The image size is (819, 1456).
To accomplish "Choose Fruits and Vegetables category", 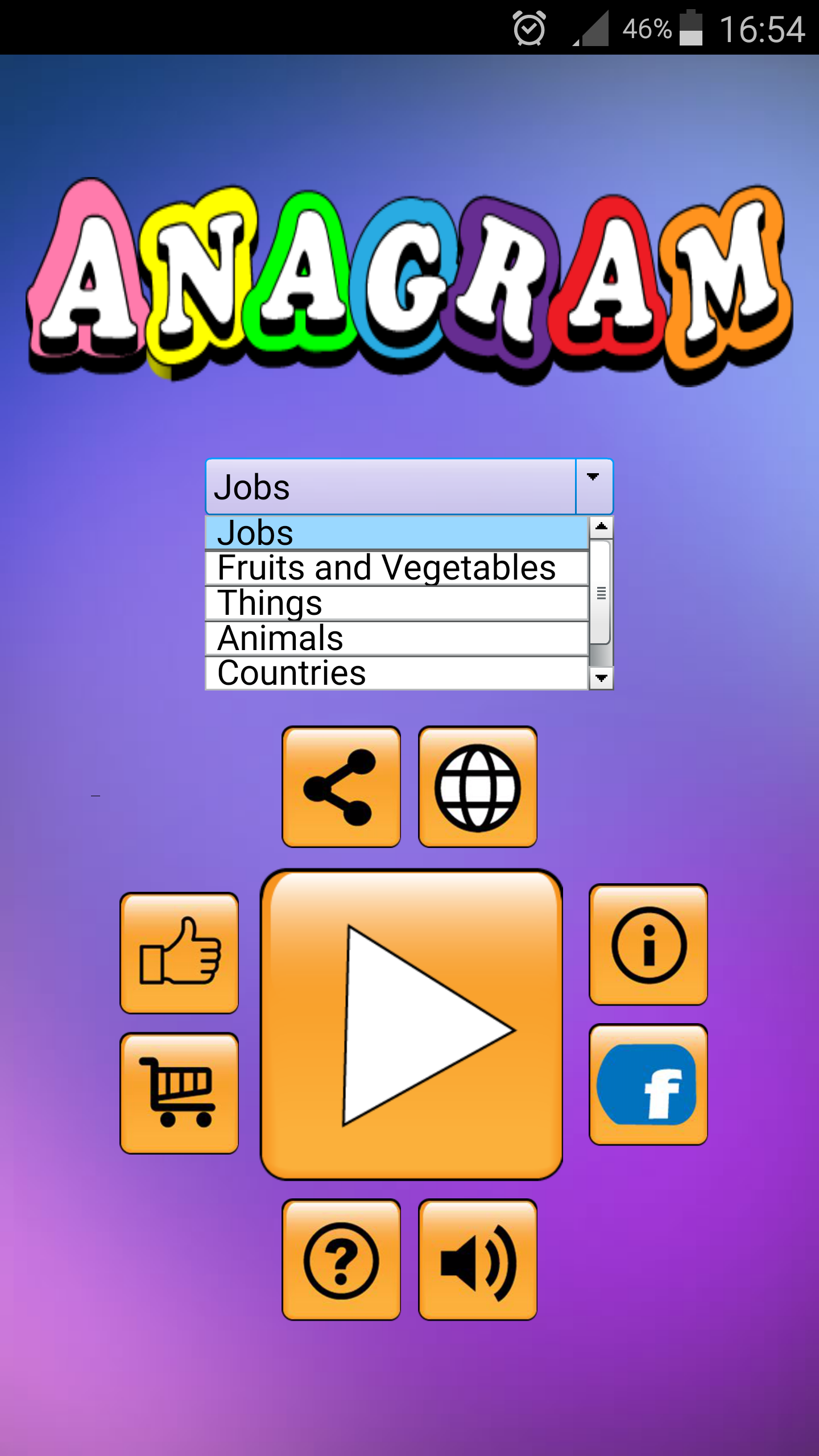I will (396, 568).
